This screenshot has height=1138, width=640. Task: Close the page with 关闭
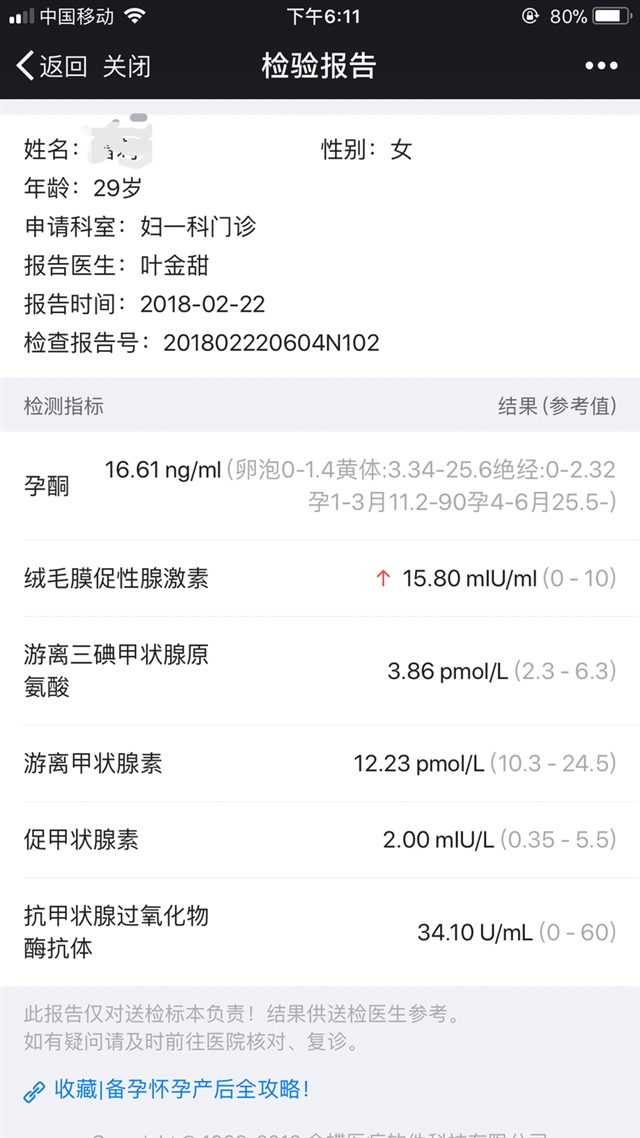pos(127,67)
